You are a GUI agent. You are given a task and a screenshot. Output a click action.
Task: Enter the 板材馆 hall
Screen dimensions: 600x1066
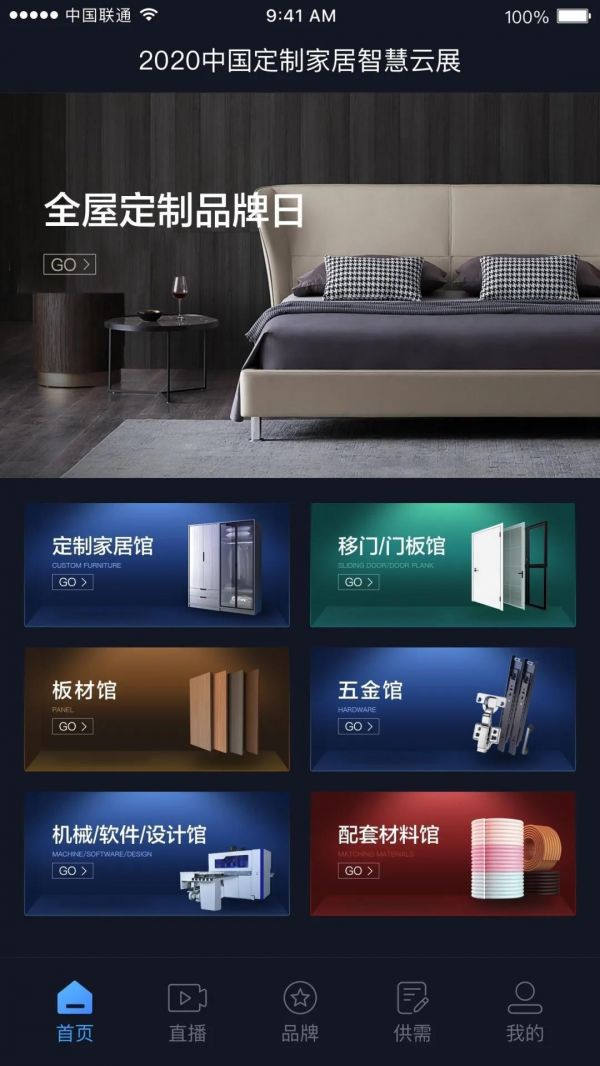pyautogui.click(x=157, y=709)
